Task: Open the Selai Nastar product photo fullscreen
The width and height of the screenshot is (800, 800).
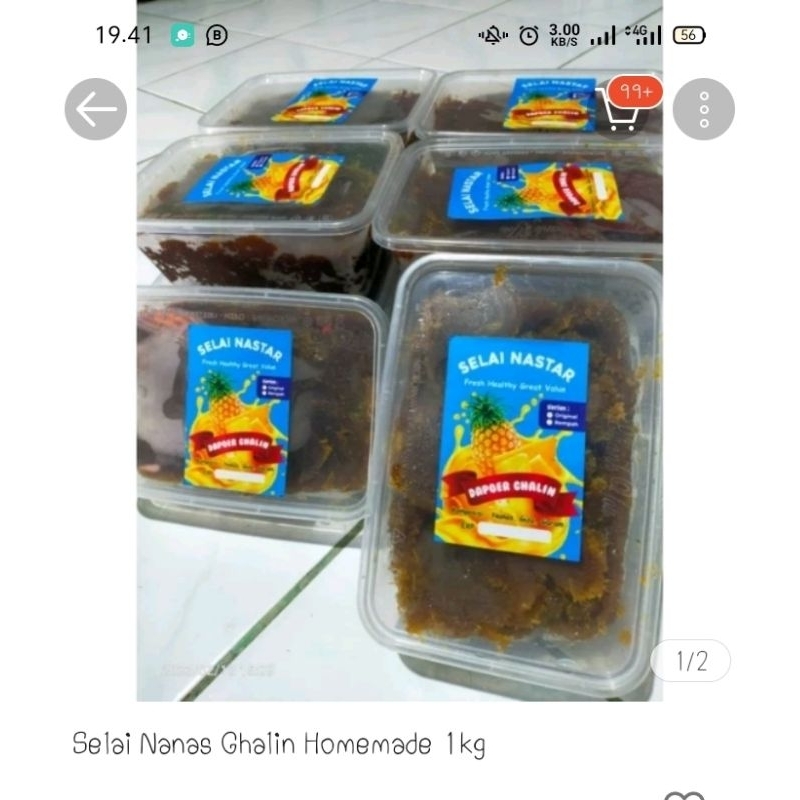Action: click(x=400, y=400)
